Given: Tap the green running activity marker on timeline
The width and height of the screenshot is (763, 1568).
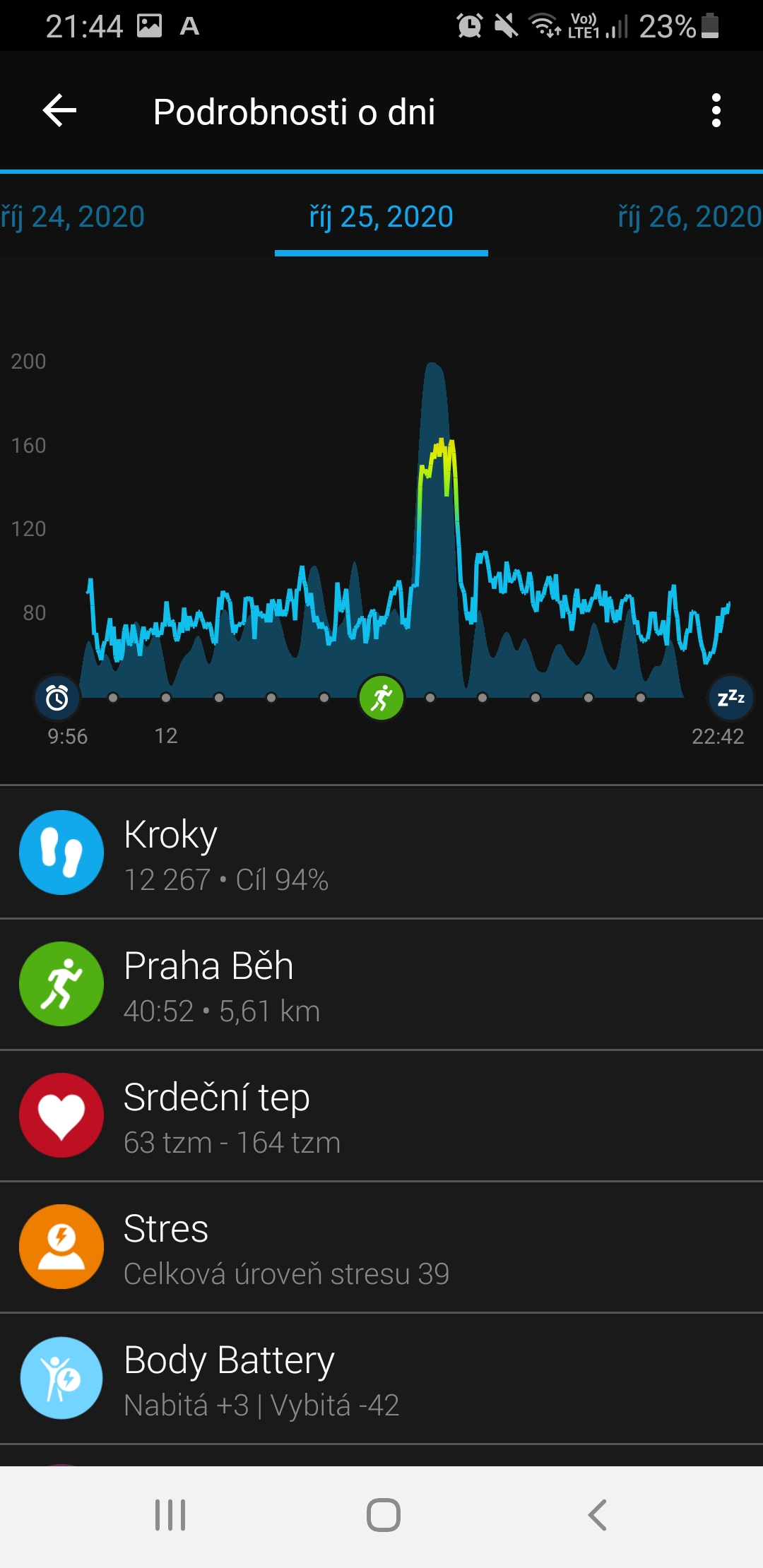Looking at the screenshot, I should pyautogui.click(x=381, y=698).
